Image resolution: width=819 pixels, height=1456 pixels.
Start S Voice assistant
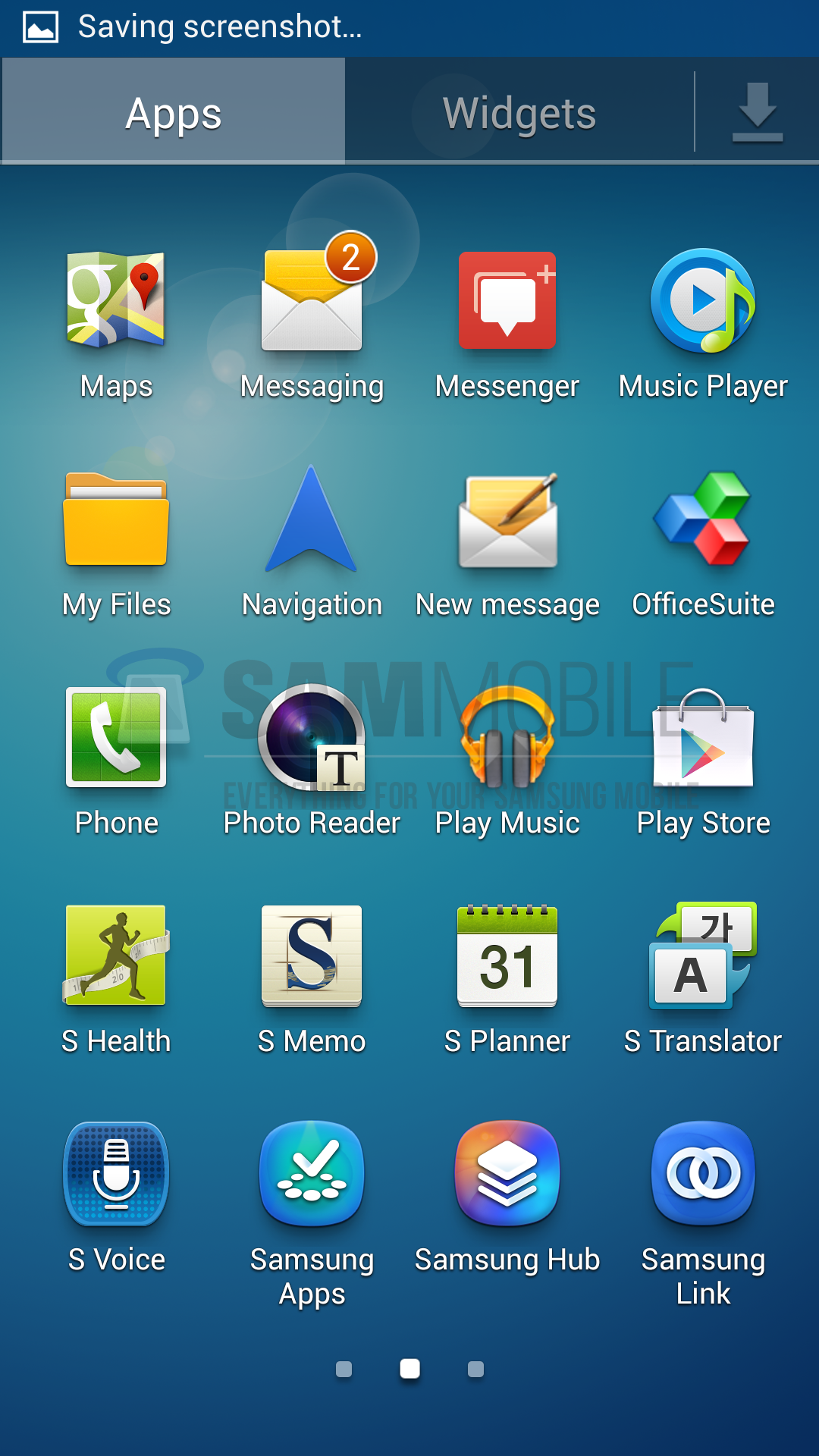(x=116, y=1174)
